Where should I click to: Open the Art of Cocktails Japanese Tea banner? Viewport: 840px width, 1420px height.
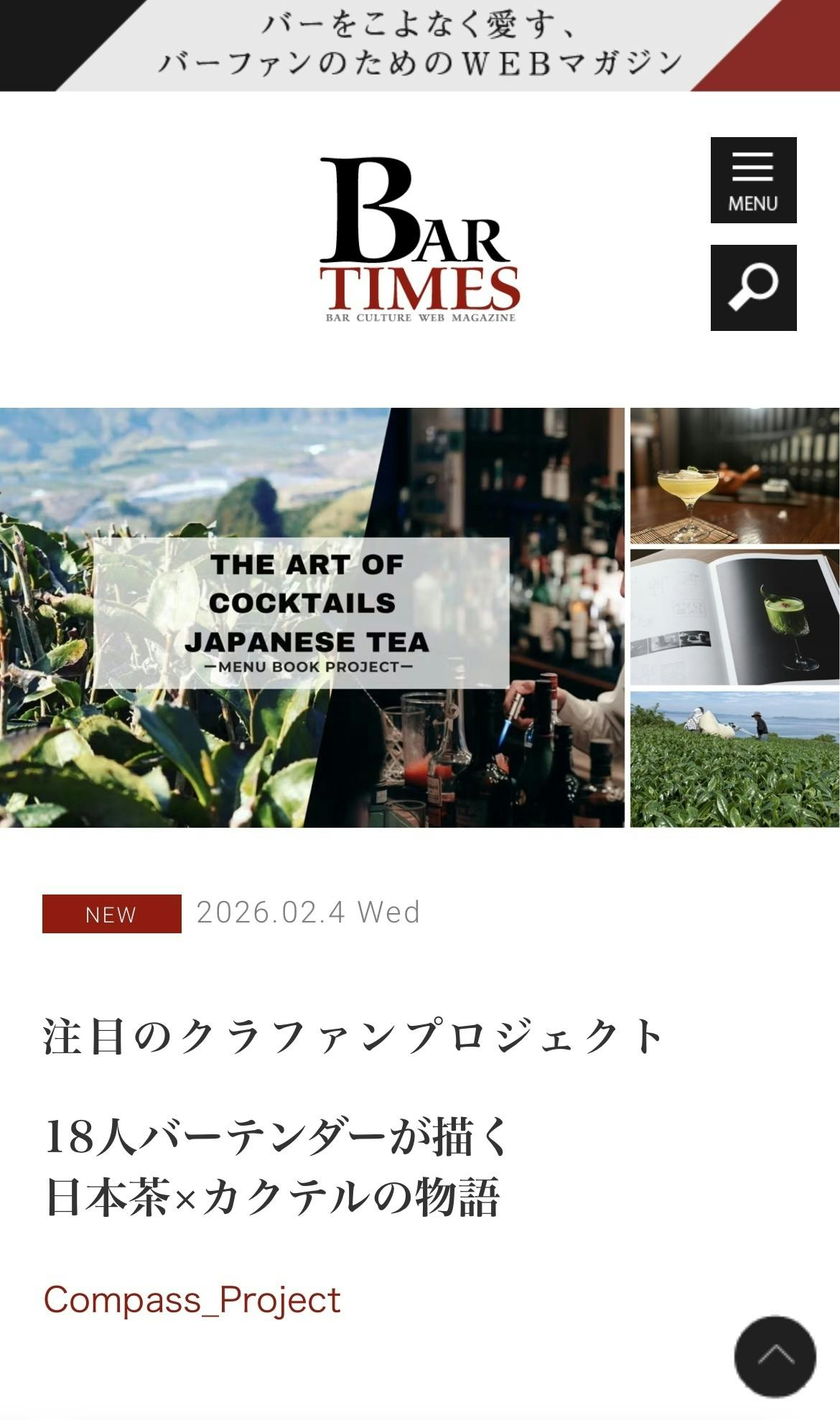419,617
